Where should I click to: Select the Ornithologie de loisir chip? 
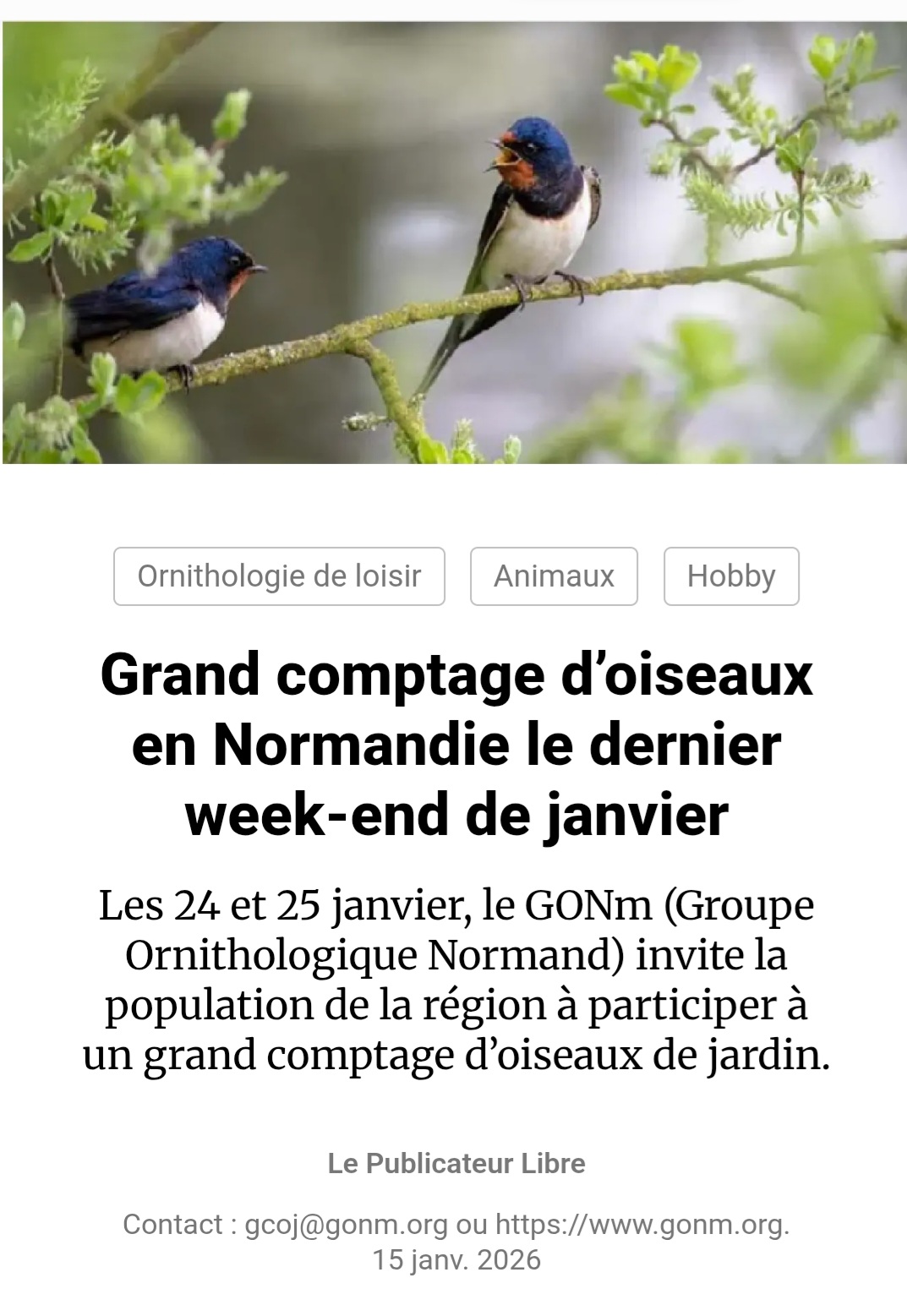pos(279,576)
